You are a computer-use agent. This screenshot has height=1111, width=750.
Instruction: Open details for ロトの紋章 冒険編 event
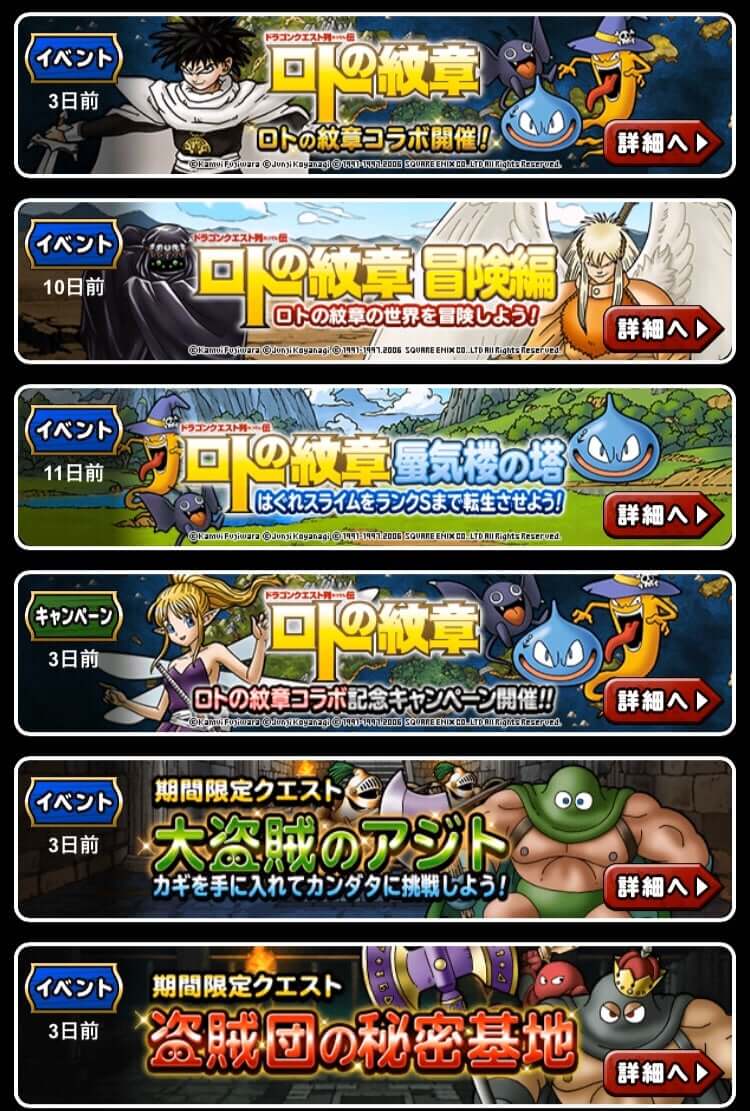click(662, 329)
